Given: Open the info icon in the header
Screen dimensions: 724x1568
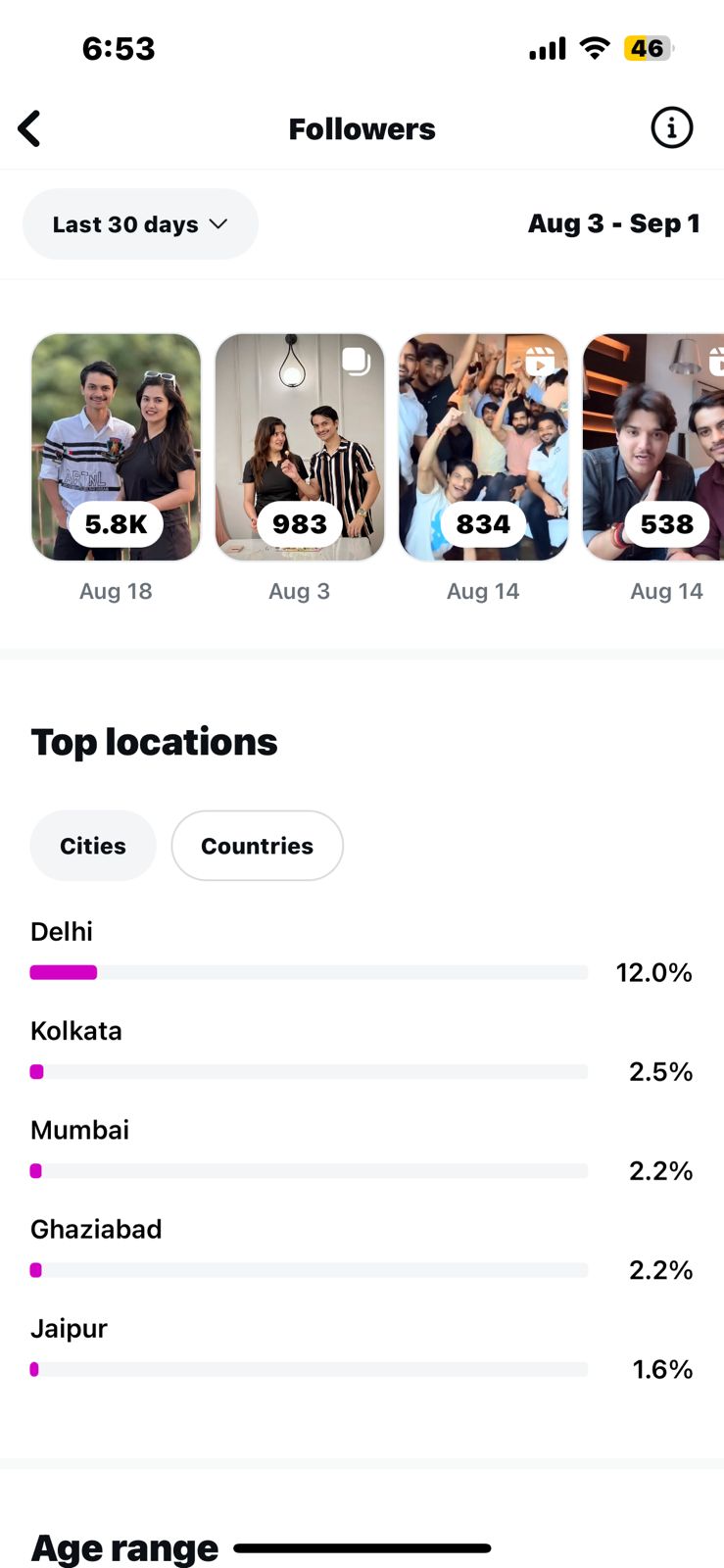Looking at the screenshot, I should tap(672, 127).
